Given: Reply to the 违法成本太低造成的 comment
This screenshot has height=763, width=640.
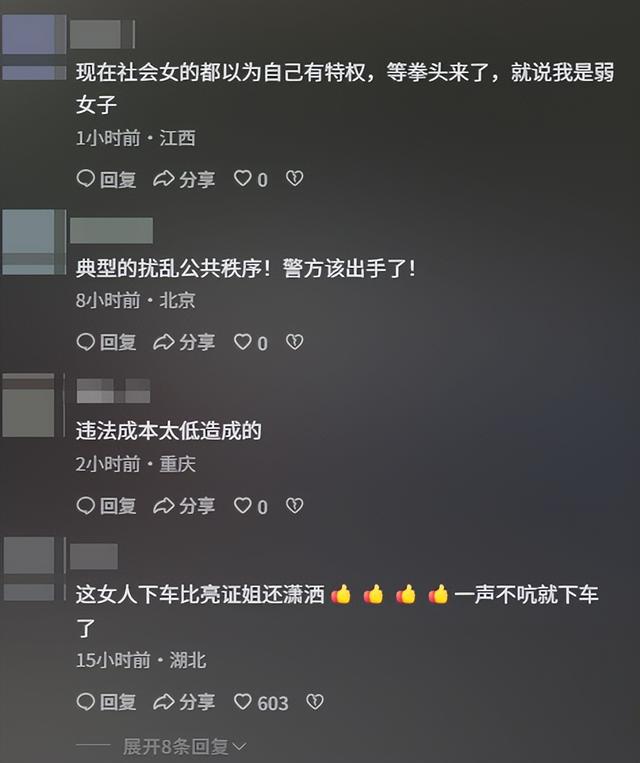Looking at the screenshot, I should [106, 506].
